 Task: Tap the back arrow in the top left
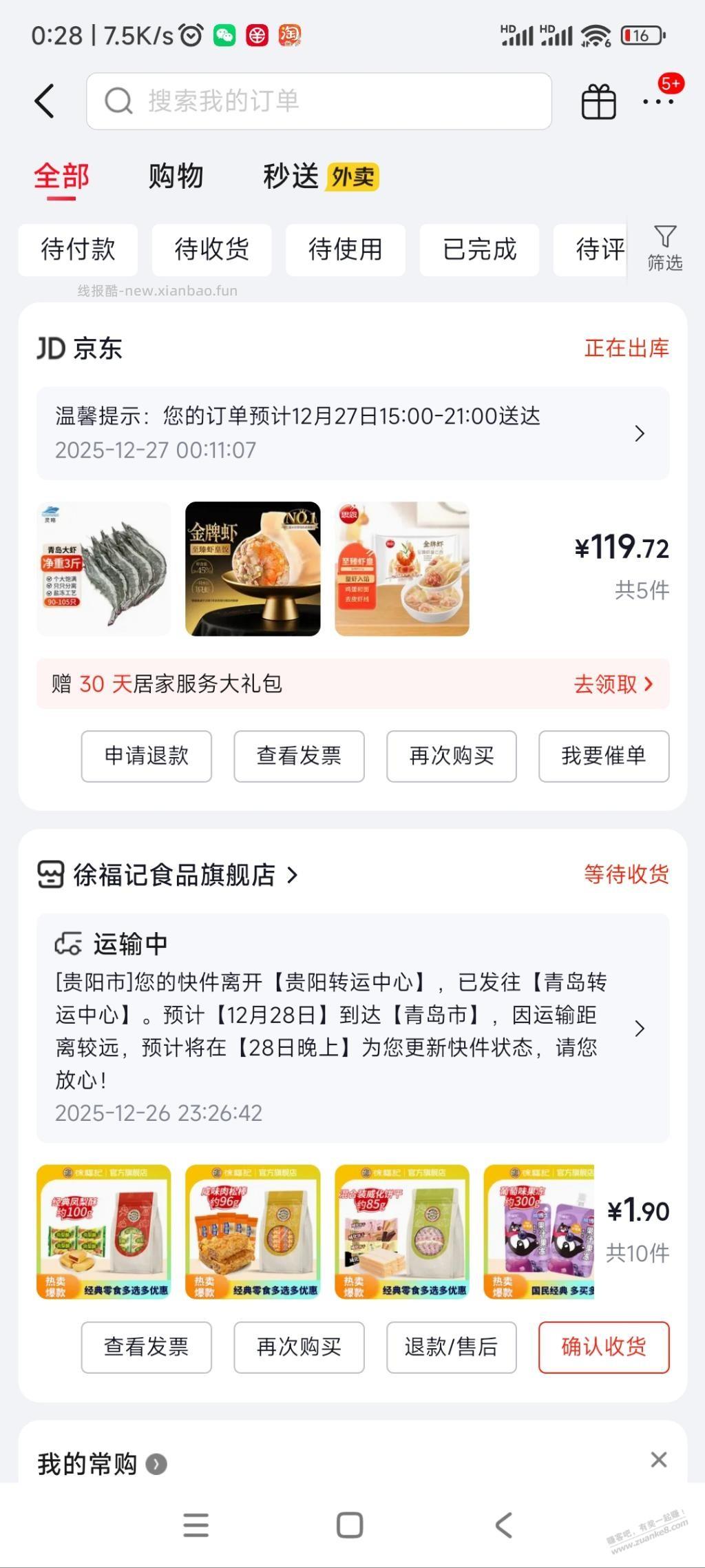(45, 100)
